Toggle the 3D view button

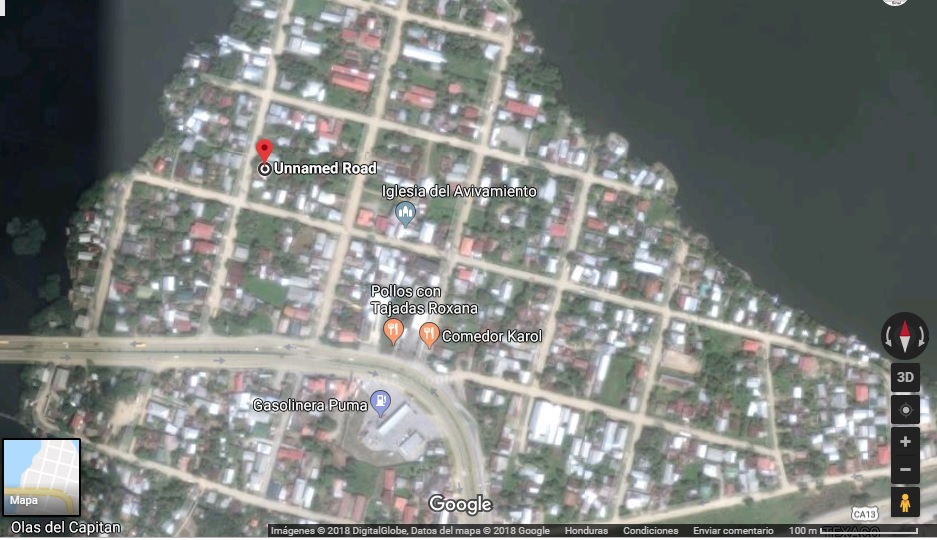(905, 378)
